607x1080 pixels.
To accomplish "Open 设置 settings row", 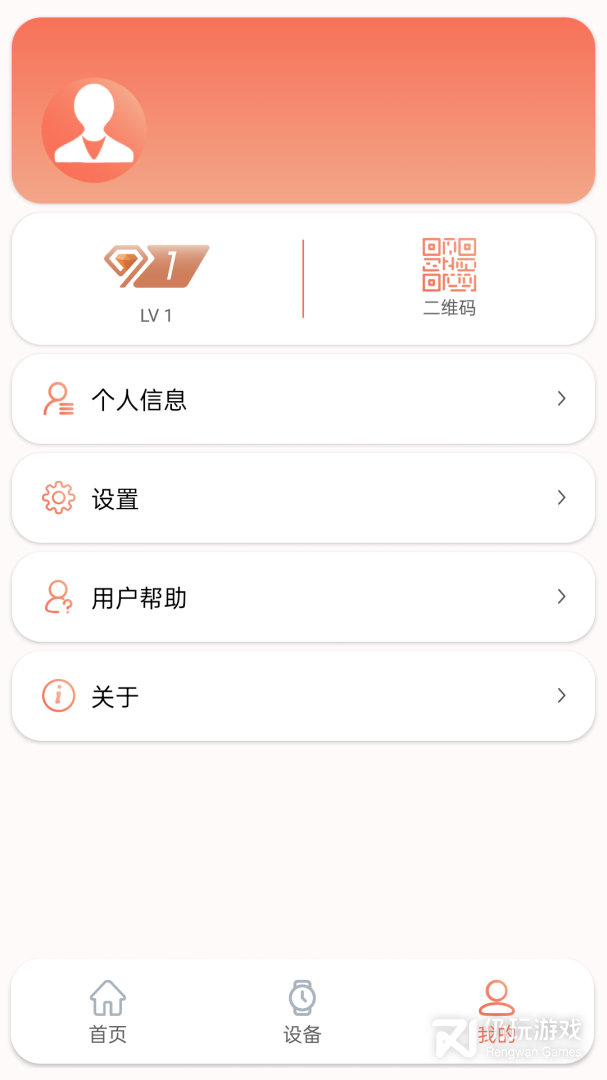I will [303, 498].
